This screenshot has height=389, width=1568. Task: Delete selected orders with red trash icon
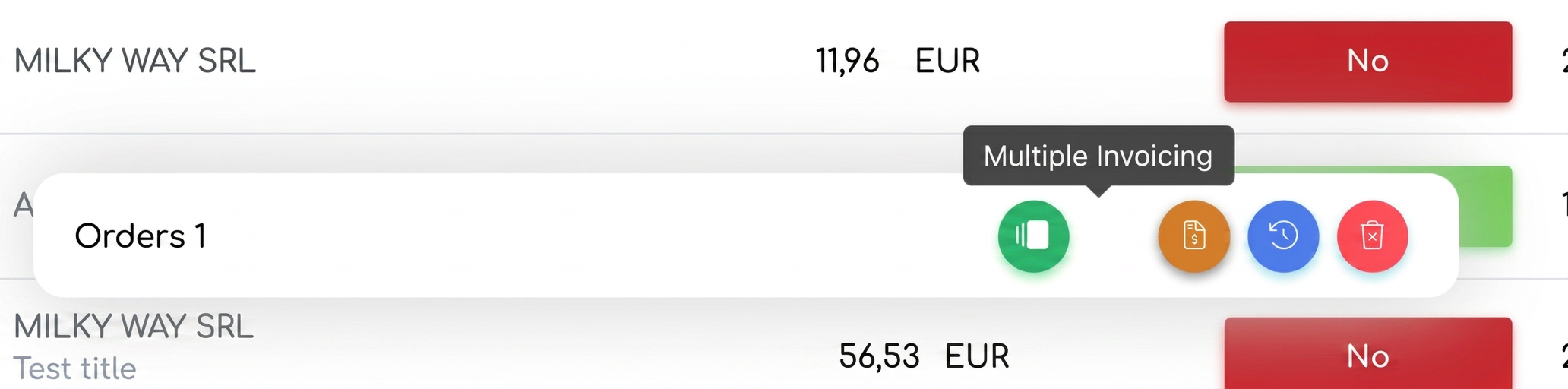coord(1372,236)
